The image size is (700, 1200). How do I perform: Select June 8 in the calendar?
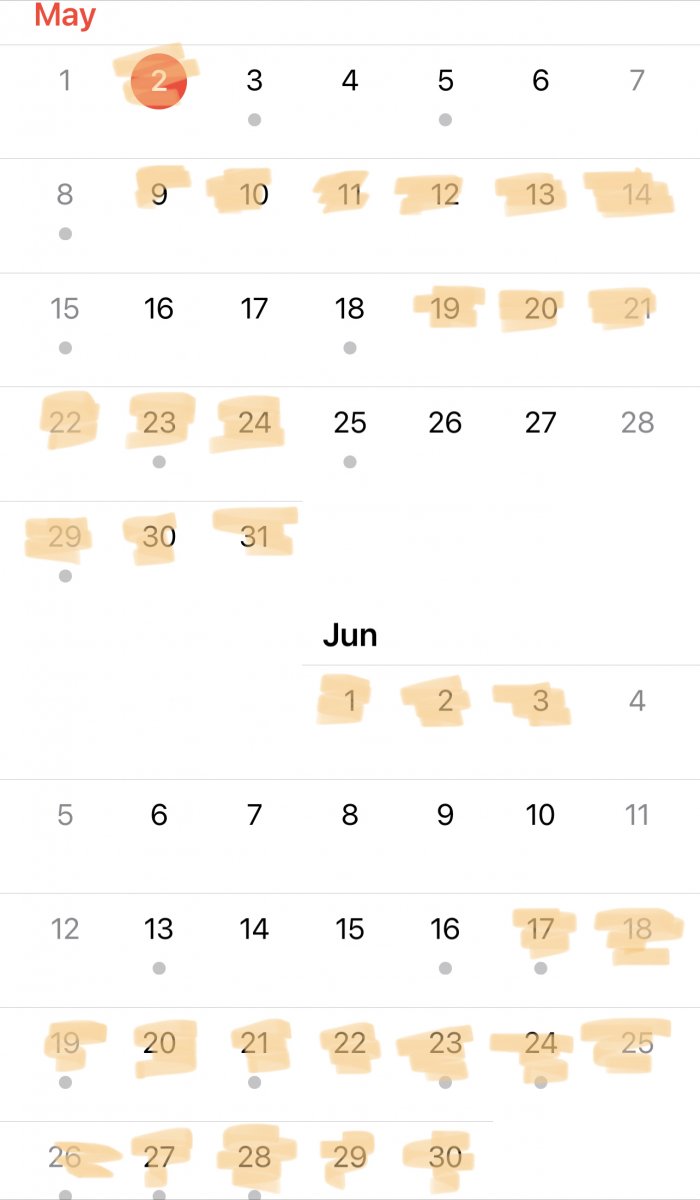point(349,815)
